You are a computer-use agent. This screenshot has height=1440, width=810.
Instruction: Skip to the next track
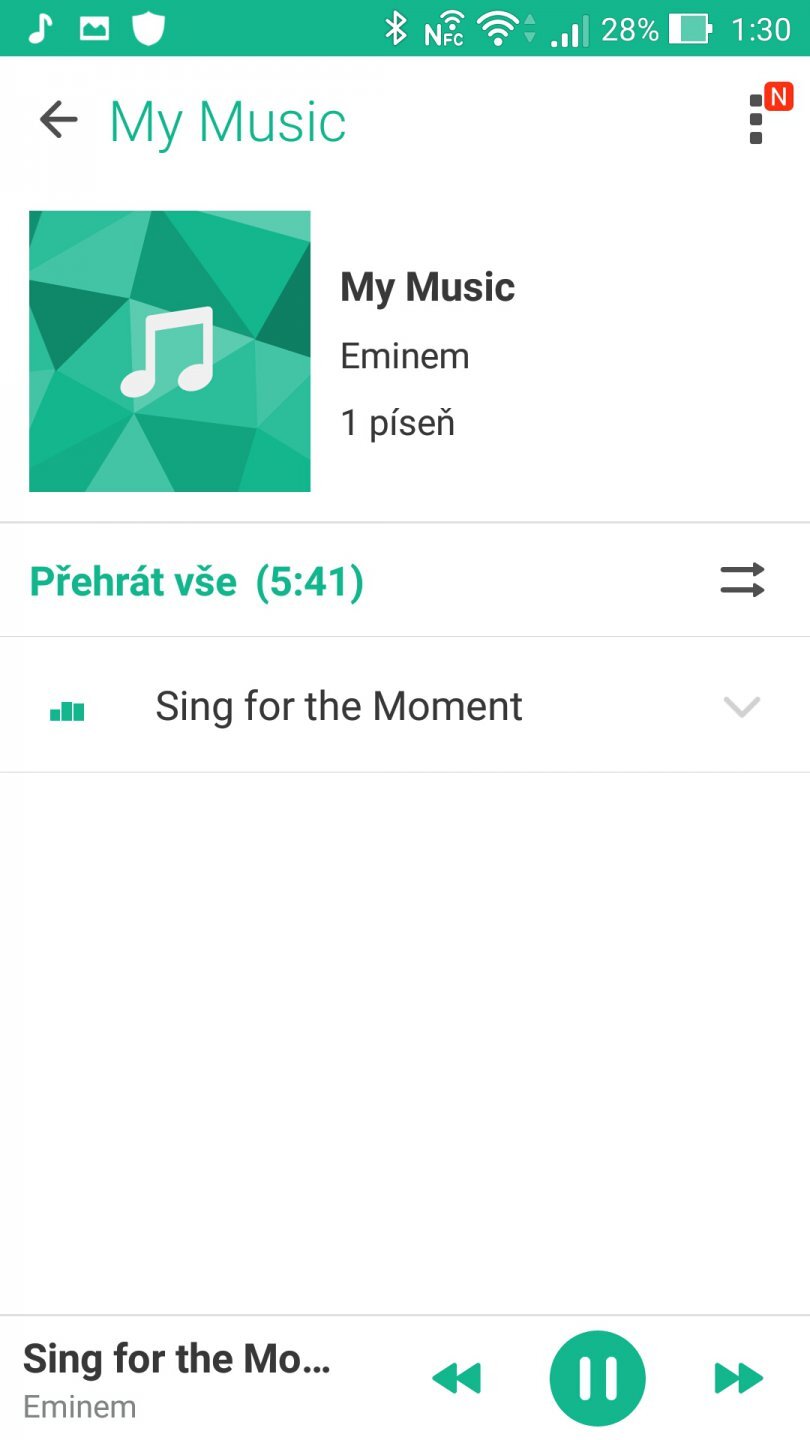tap(739, 1378)
